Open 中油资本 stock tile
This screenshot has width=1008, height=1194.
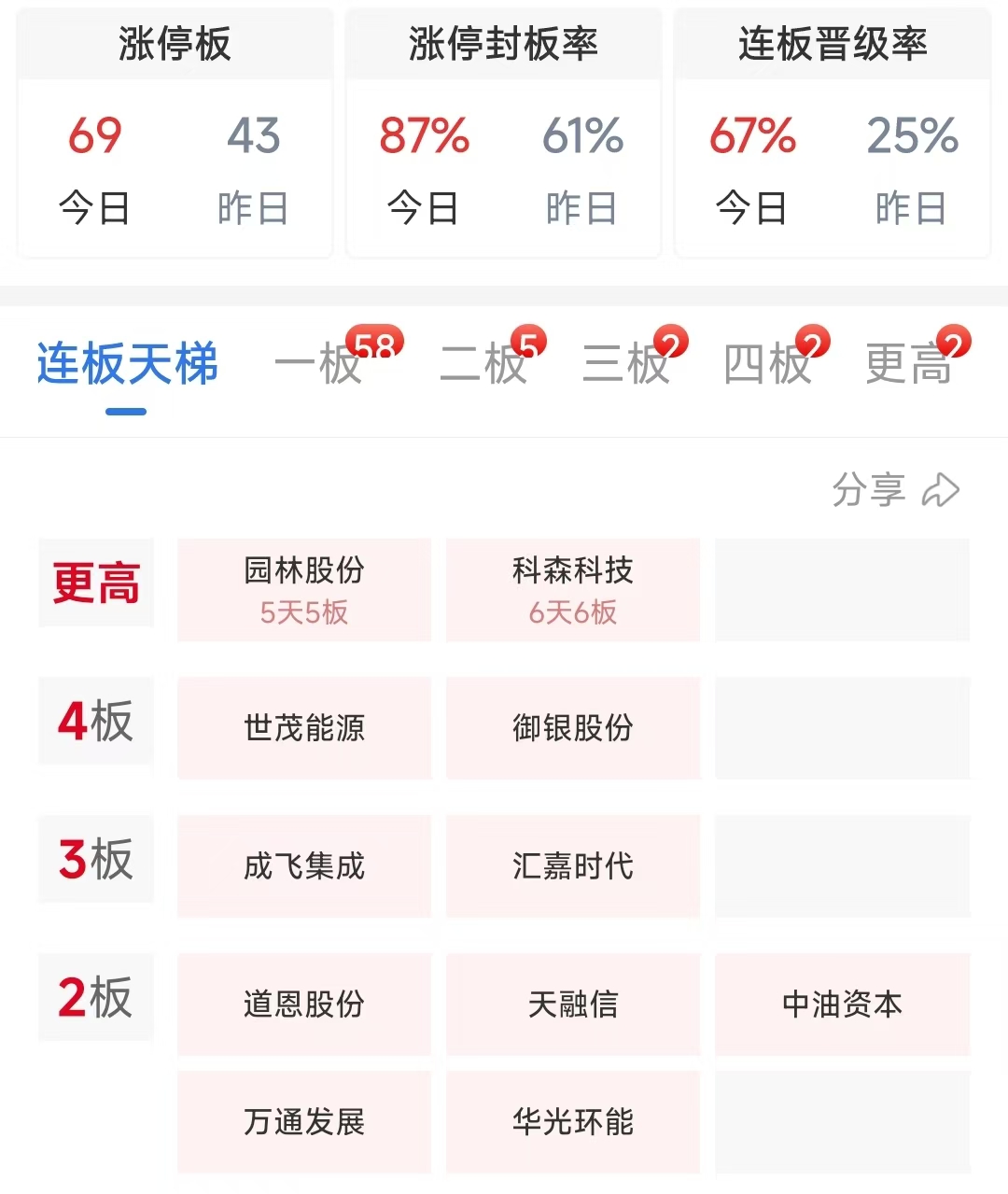[x=842, y=1004]
